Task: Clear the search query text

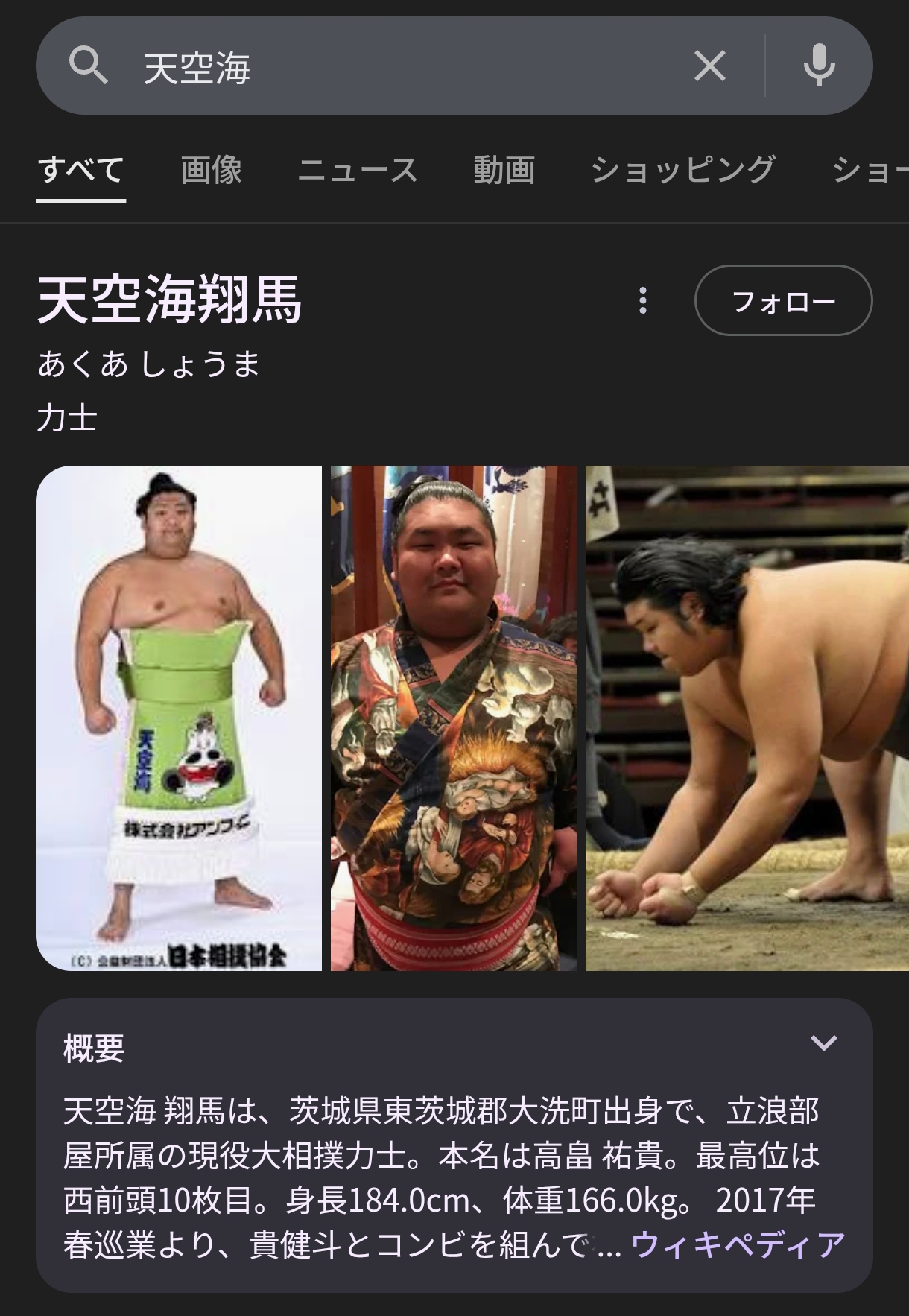Action: (709, 66)
